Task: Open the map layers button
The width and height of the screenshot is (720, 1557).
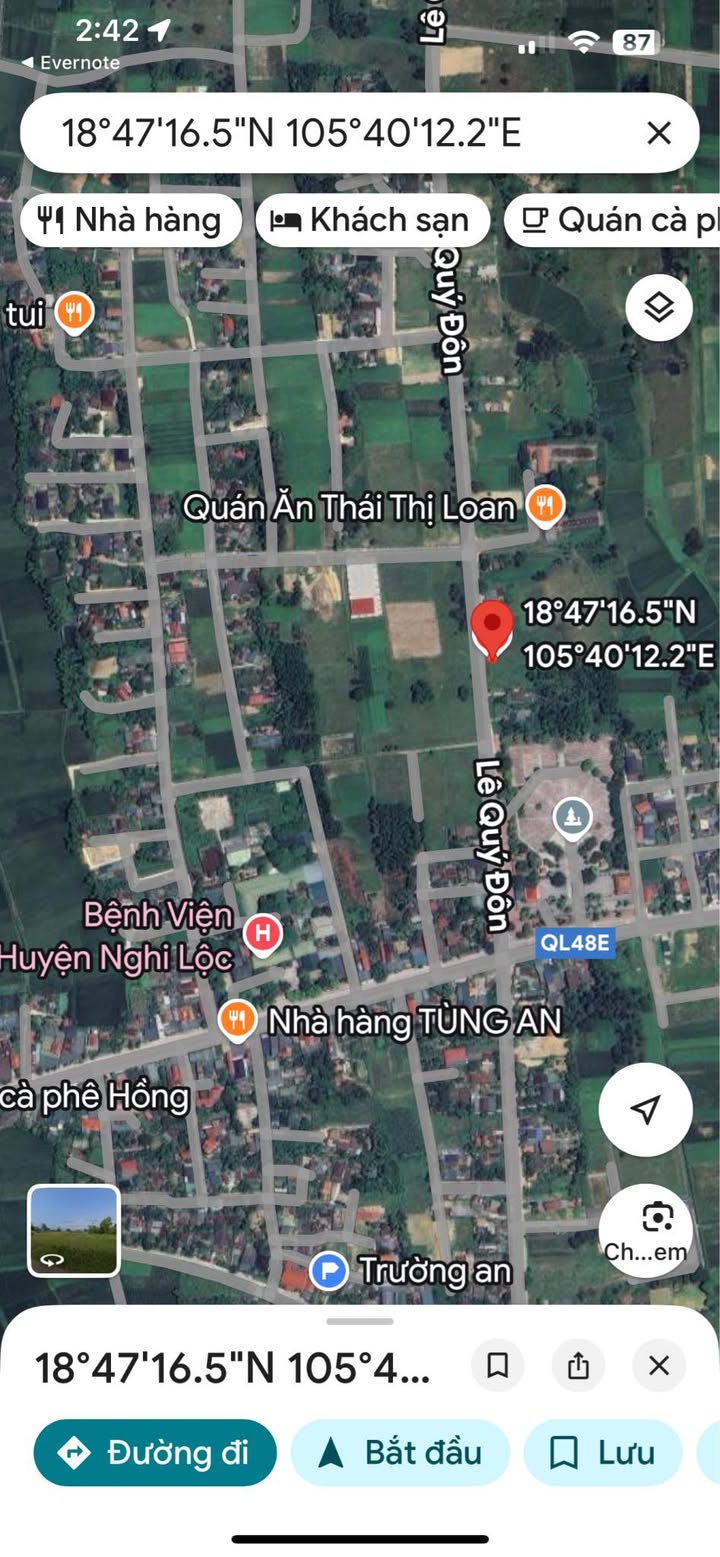Action: click(x=659, y=308)
